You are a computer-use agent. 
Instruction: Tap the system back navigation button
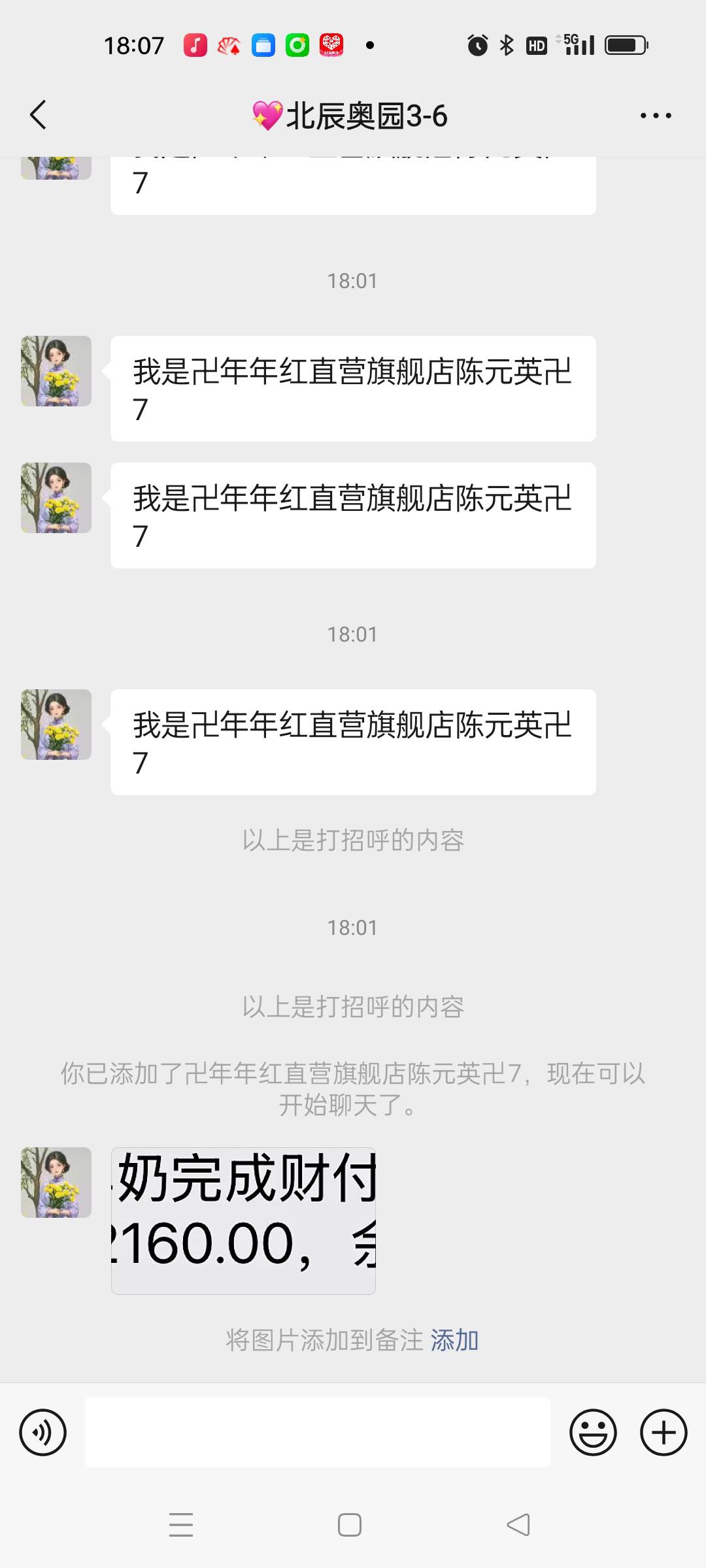(x=518, y=1525)
